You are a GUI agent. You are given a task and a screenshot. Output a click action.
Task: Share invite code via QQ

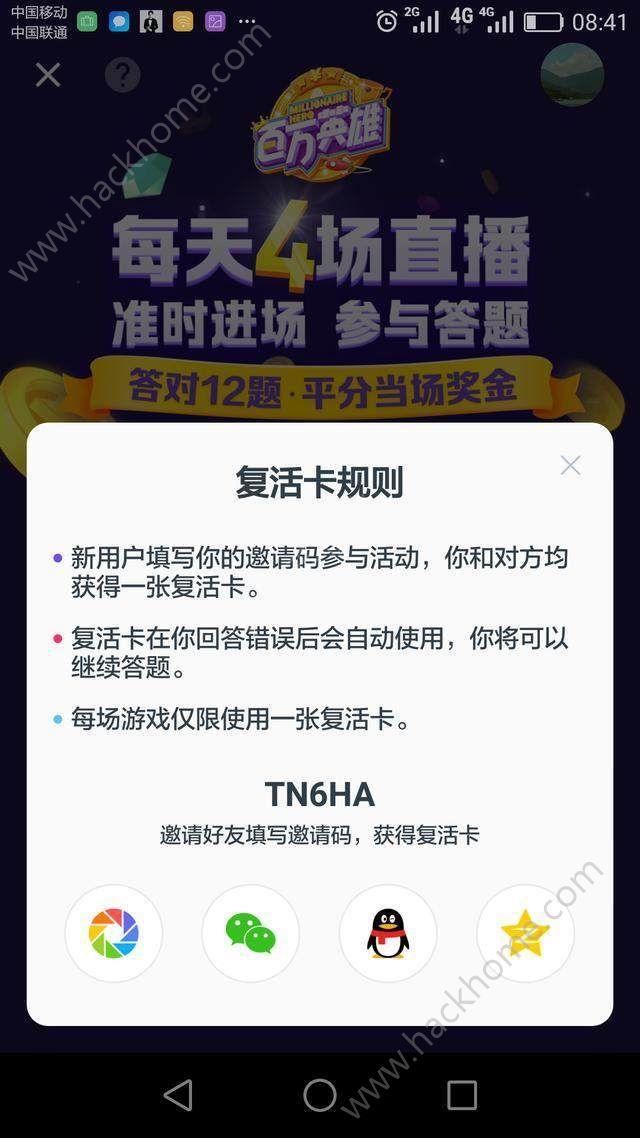pos(387,933)
